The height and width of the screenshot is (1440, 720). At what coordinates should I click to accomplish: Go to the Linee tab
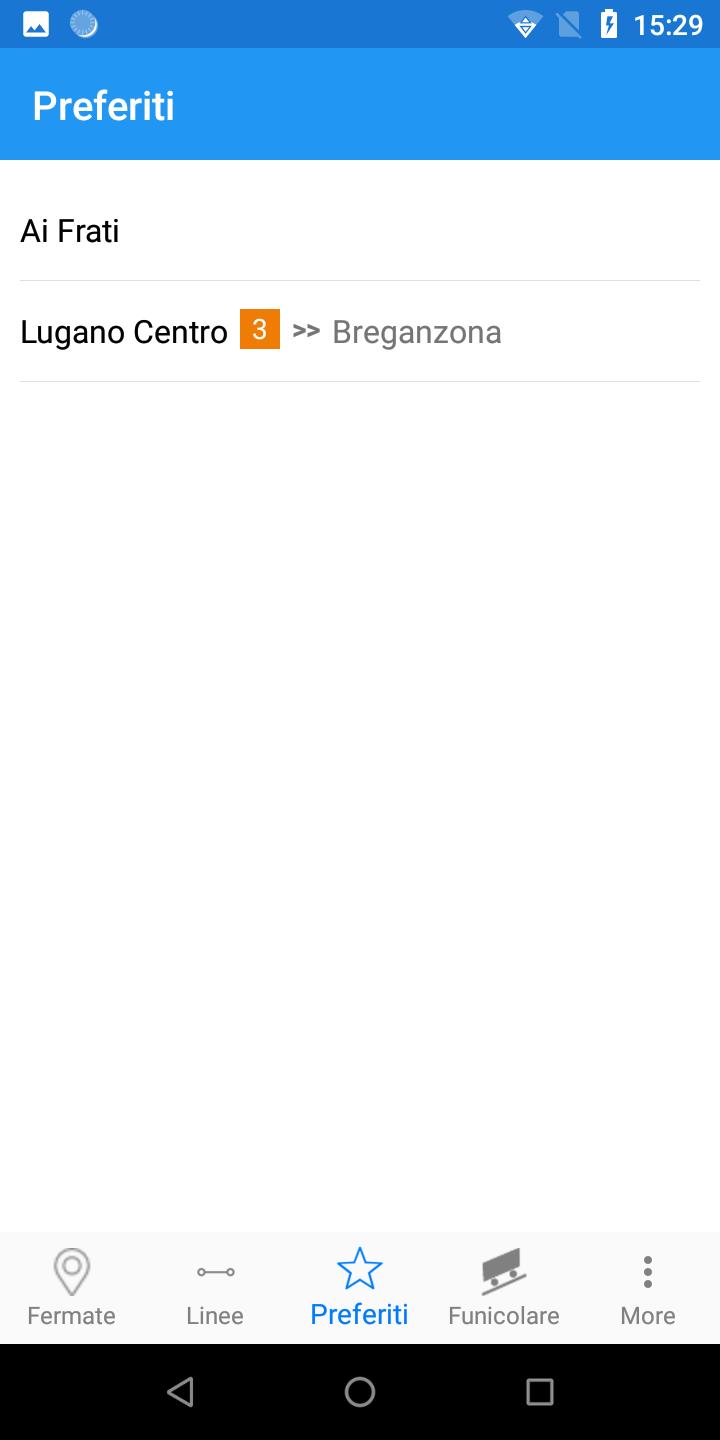pyautogui.click(x=215, y=1288)
